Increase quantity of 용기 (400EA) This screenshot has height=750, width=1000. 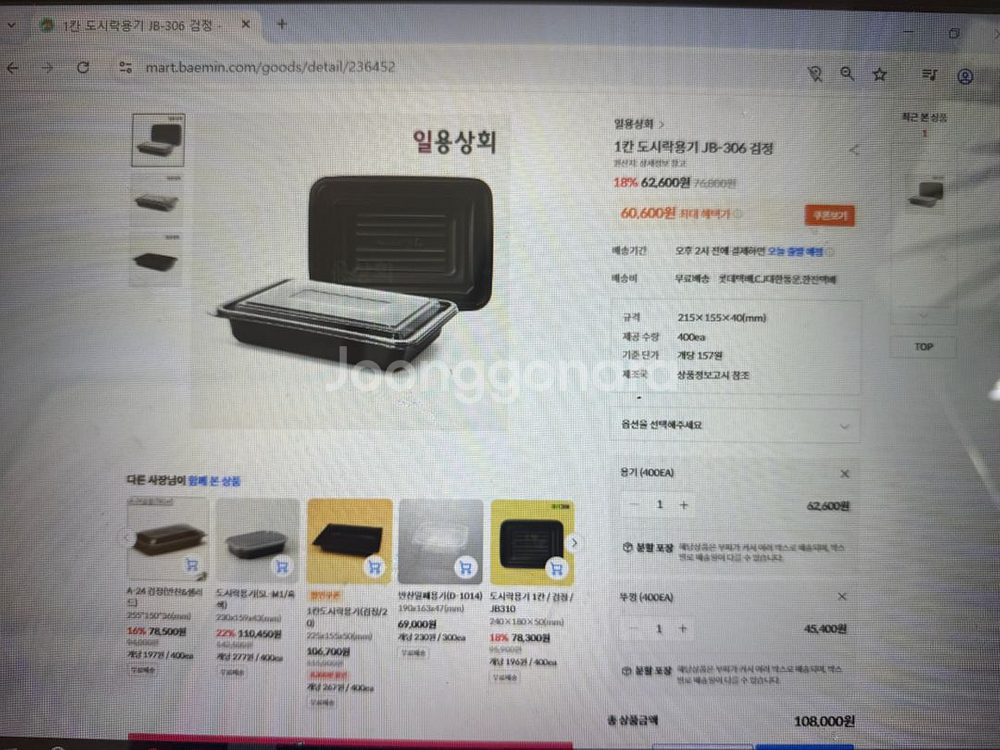684,504
